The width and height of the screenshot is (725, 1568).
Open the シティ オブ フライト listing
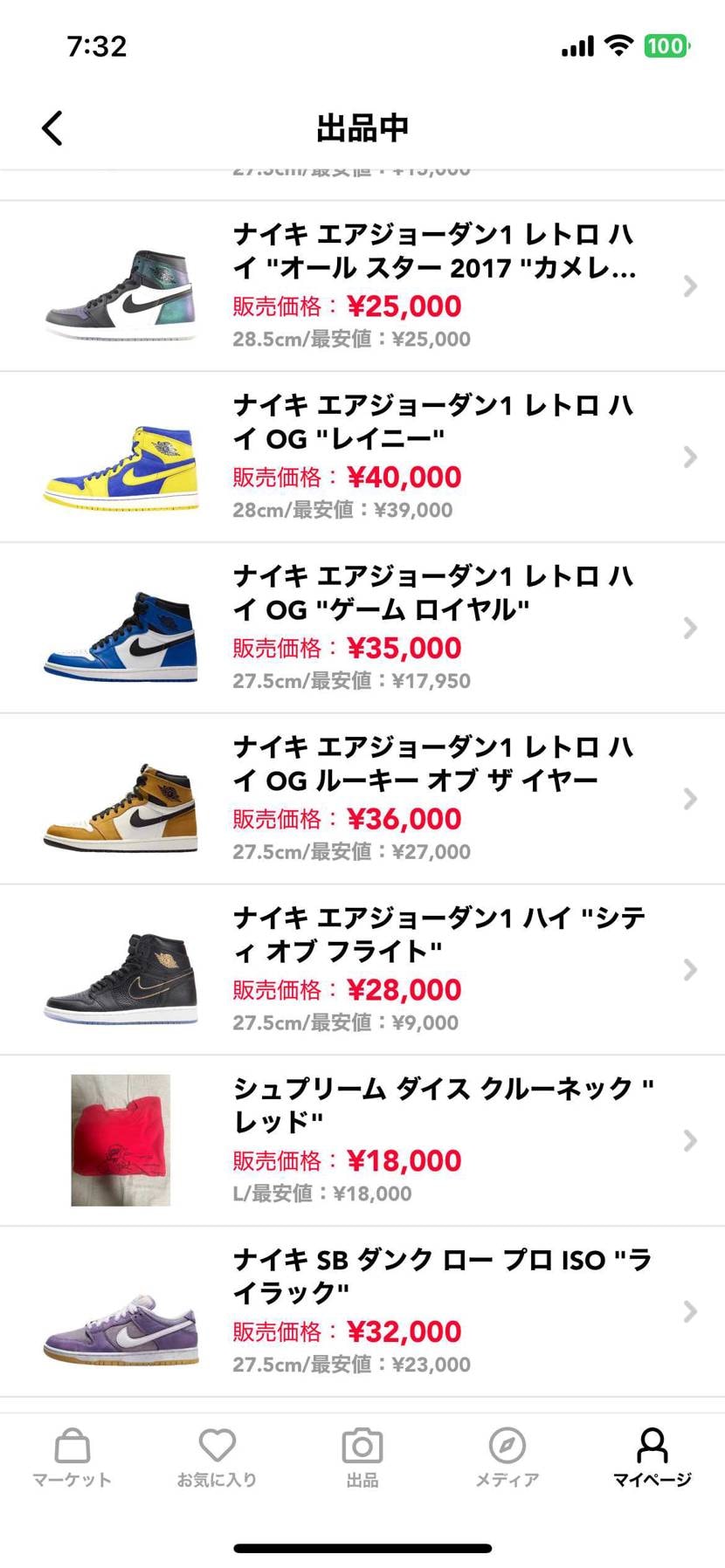click(x=362, y=970)
